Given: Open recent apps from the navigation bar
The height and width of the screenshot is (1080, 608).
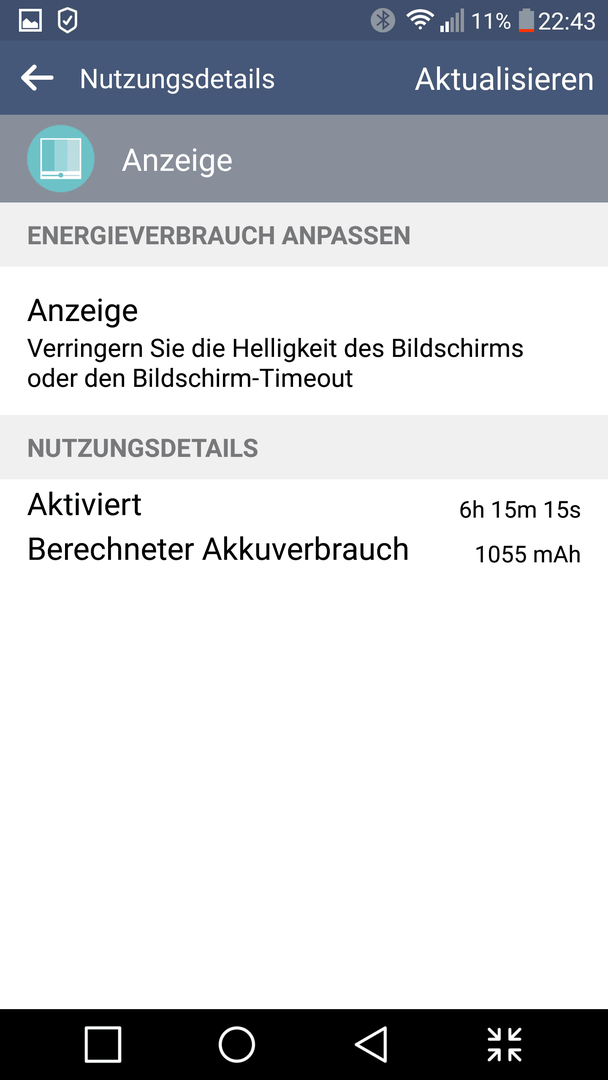Looking at the screenshot, I should point(103,1044).
